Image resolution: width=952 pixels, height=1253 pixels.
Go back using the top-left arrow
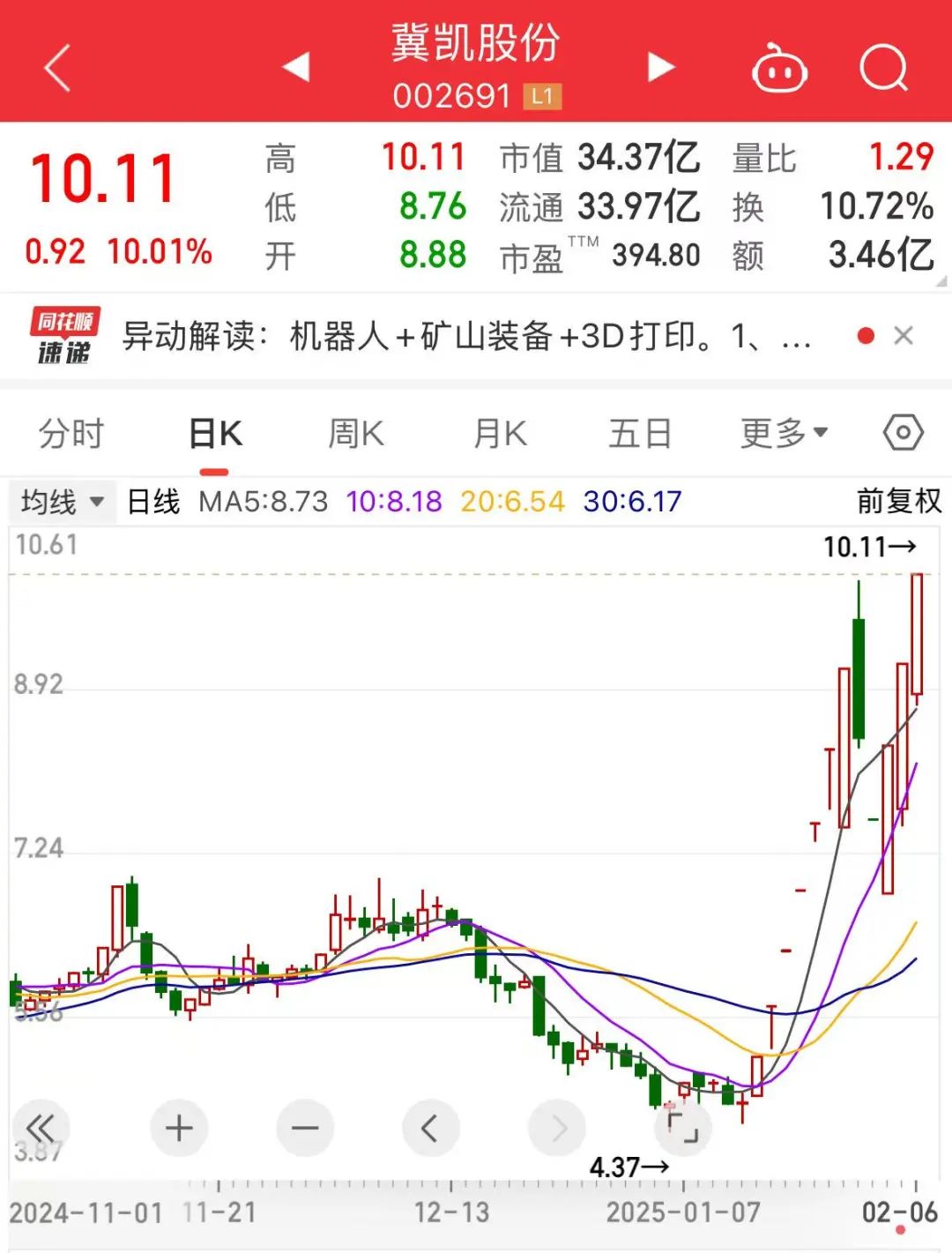click(57, 68)
